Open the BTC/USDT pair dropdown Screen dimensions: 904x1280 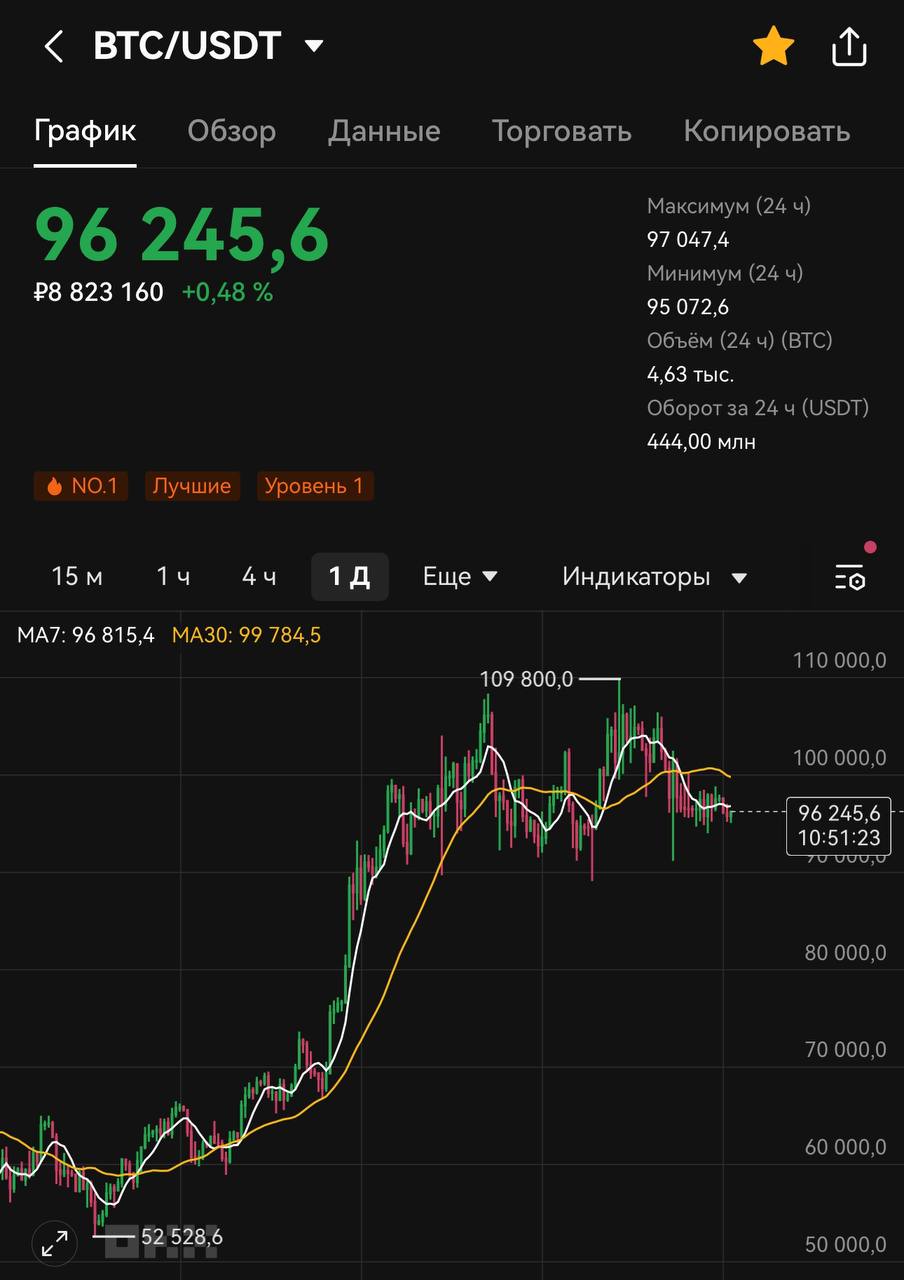coord(314,46)
